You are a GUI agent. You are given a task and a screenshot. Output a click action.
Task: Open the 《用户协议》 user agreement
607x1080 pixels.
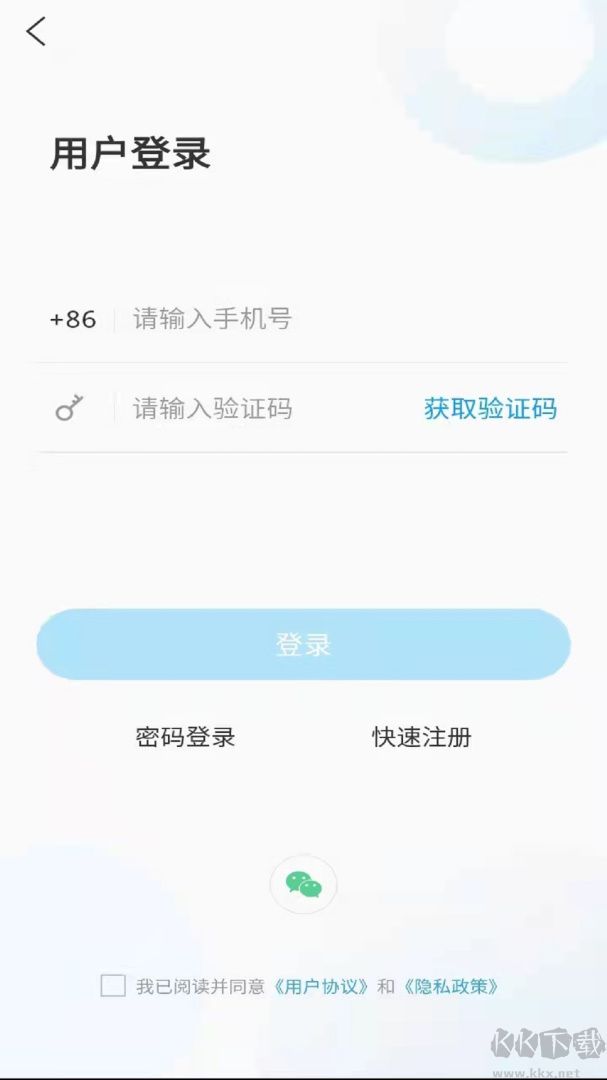point(322,987)
